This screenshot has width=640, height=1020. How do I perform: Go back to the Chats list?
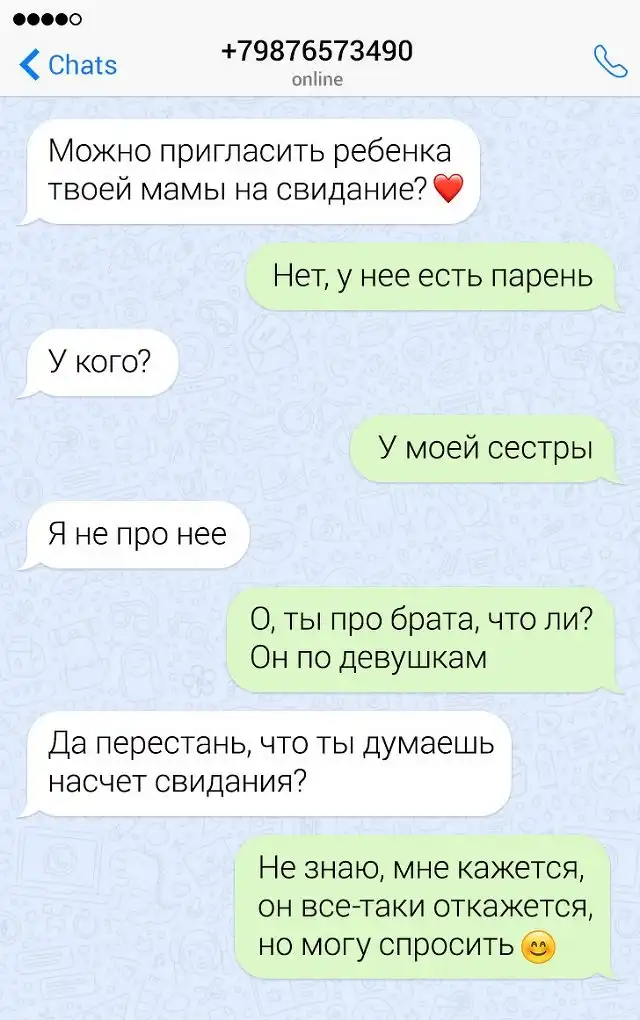click(x=68, y=65)
